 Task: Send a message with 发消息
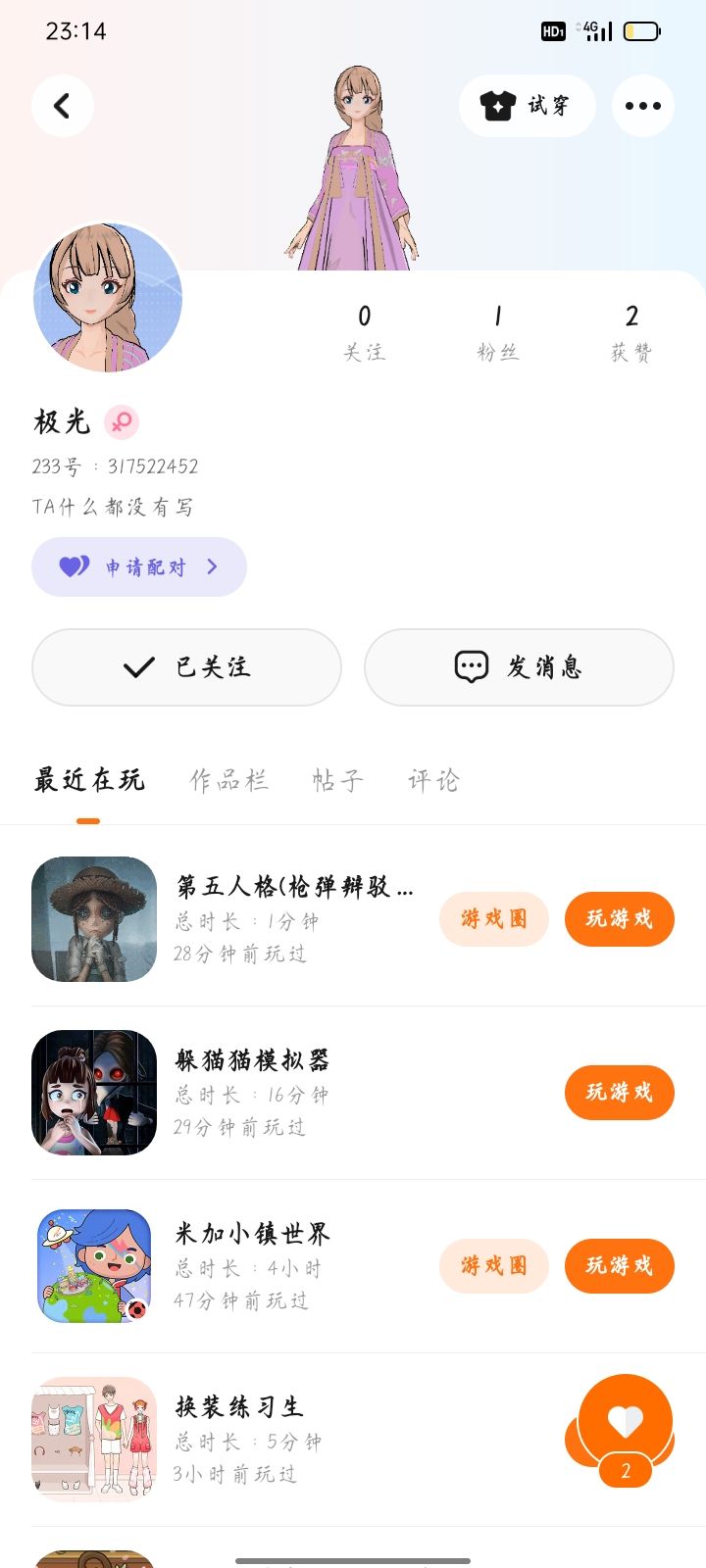[x=519, y=667]
